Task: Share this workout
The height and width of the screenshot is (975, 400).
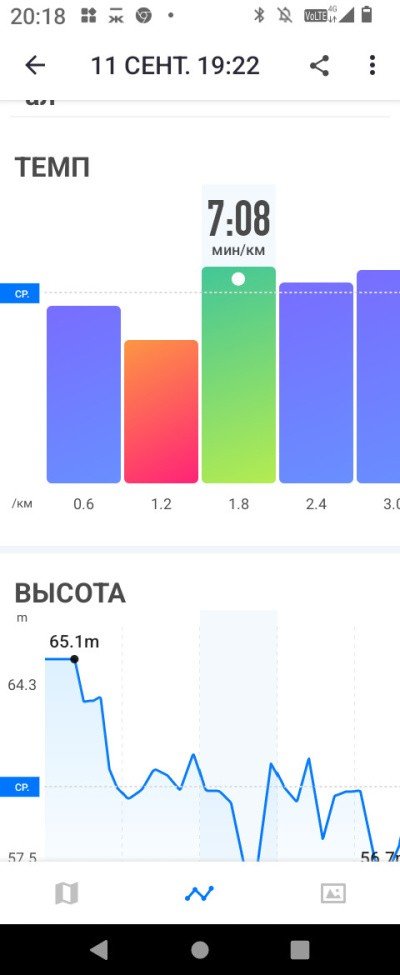Action: pos(319,65)
